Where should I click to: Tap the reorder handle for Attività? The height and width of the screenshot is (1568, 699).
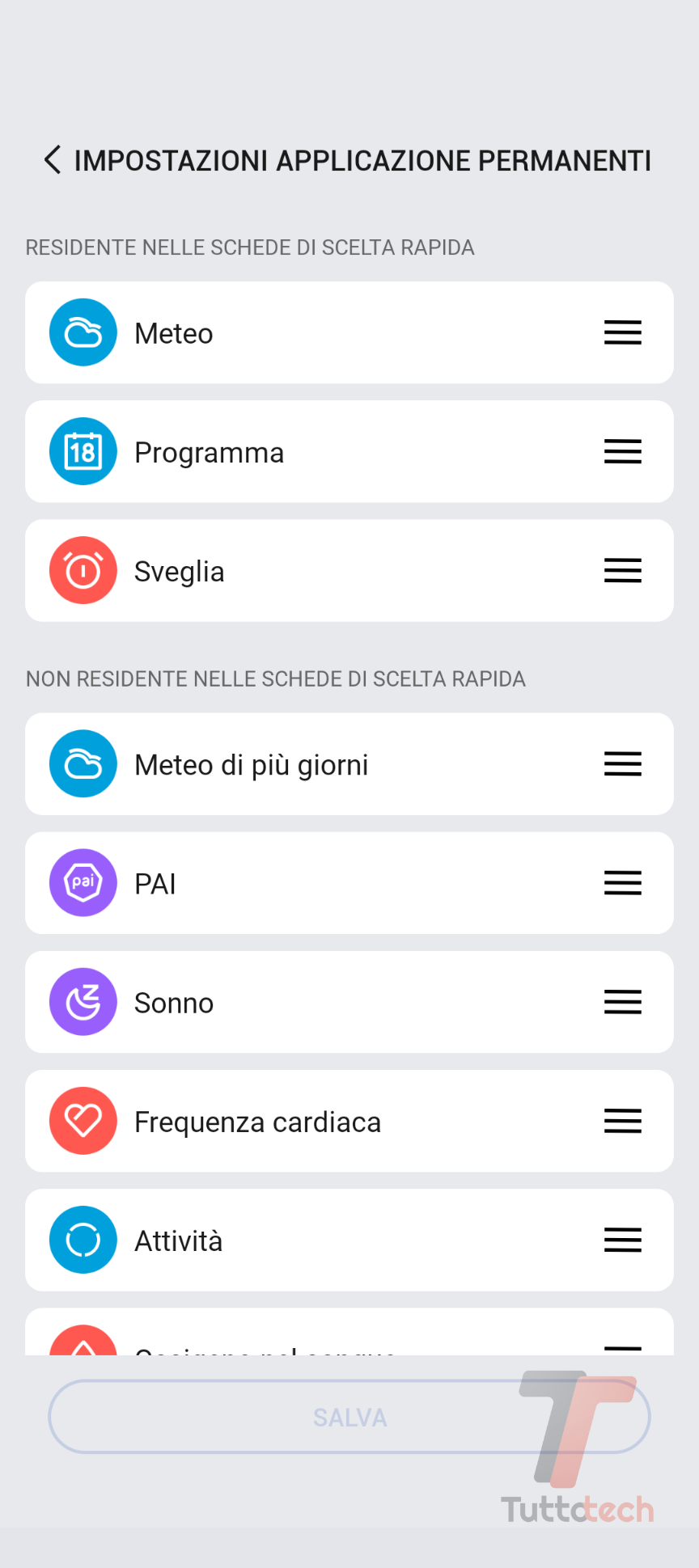622,1240
